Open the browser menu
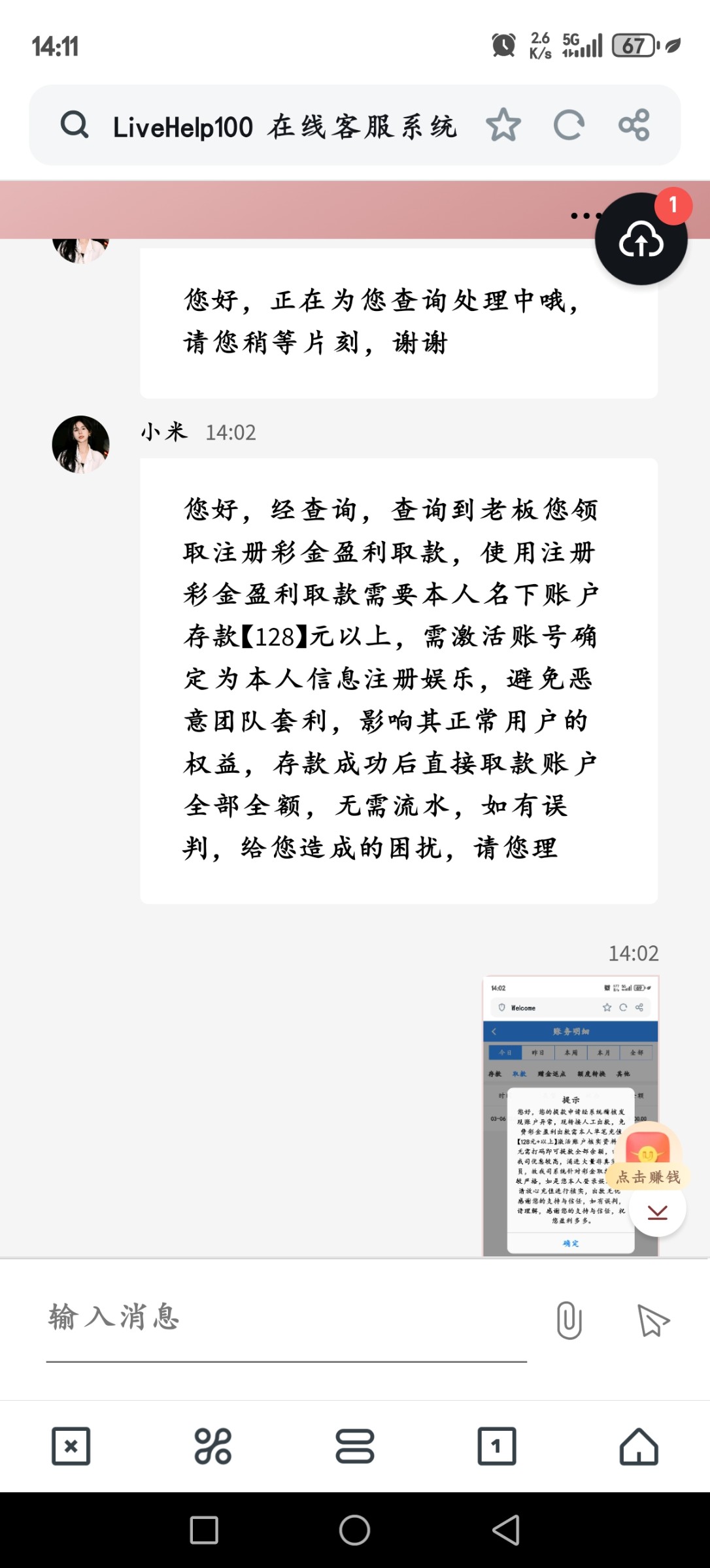This screenshot has height=1568, width=710. pyautogui.click(x=355, y=1446)
